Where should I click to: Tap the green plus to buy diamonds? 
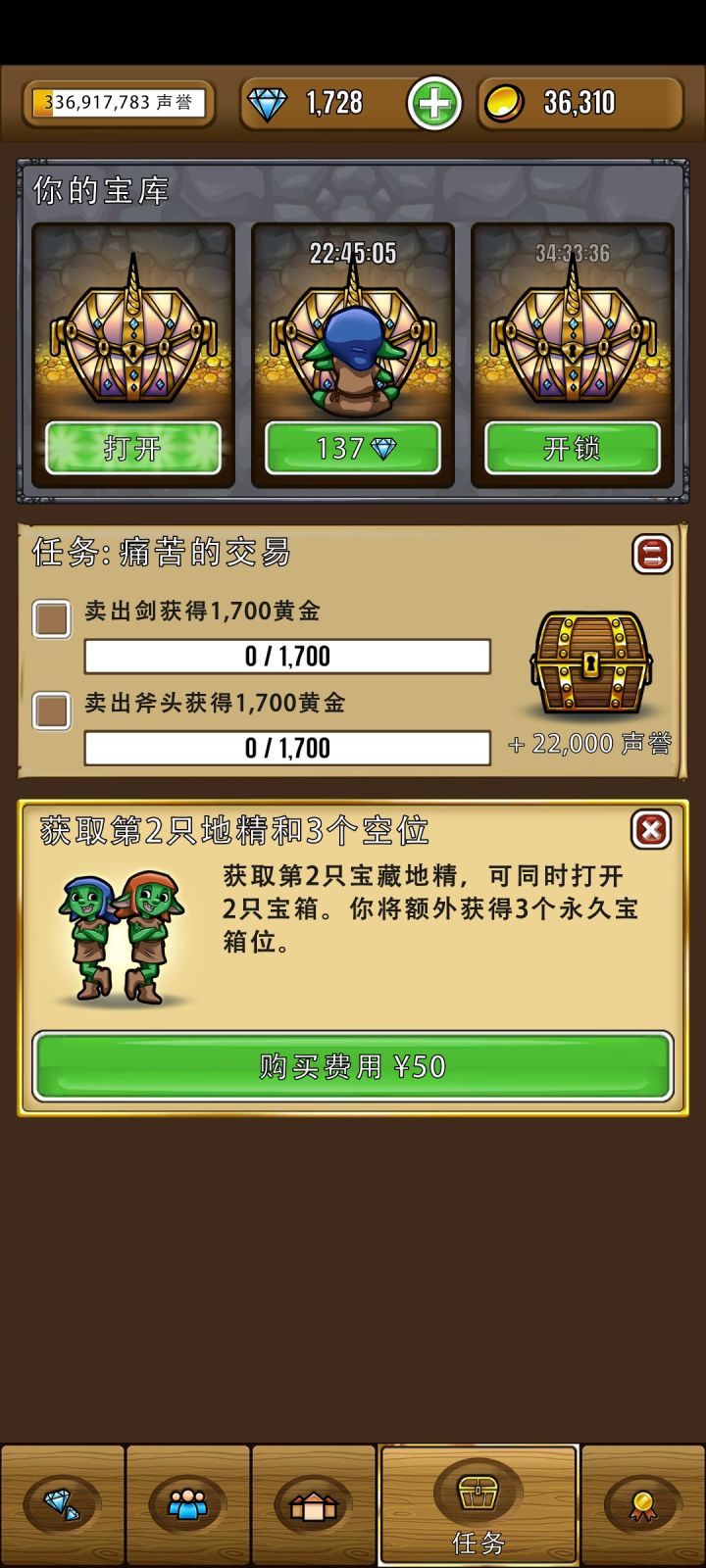pos(435,101)
